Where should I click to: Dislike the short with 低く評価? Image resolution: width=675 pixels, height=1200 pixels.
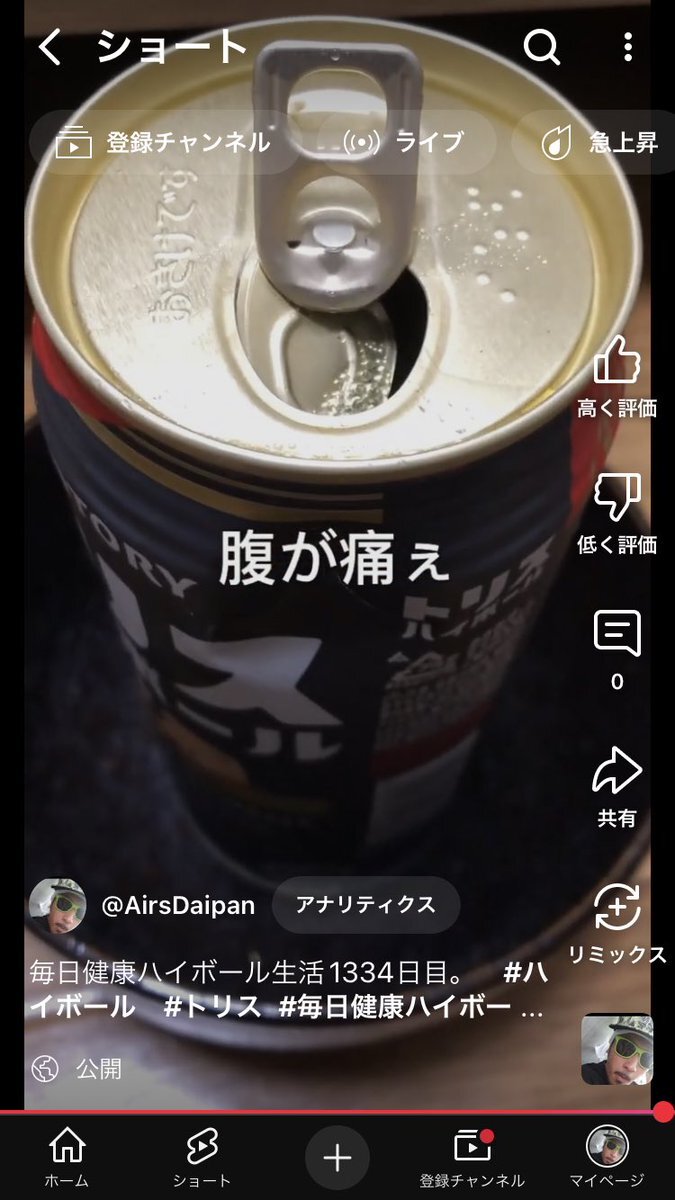617,513
